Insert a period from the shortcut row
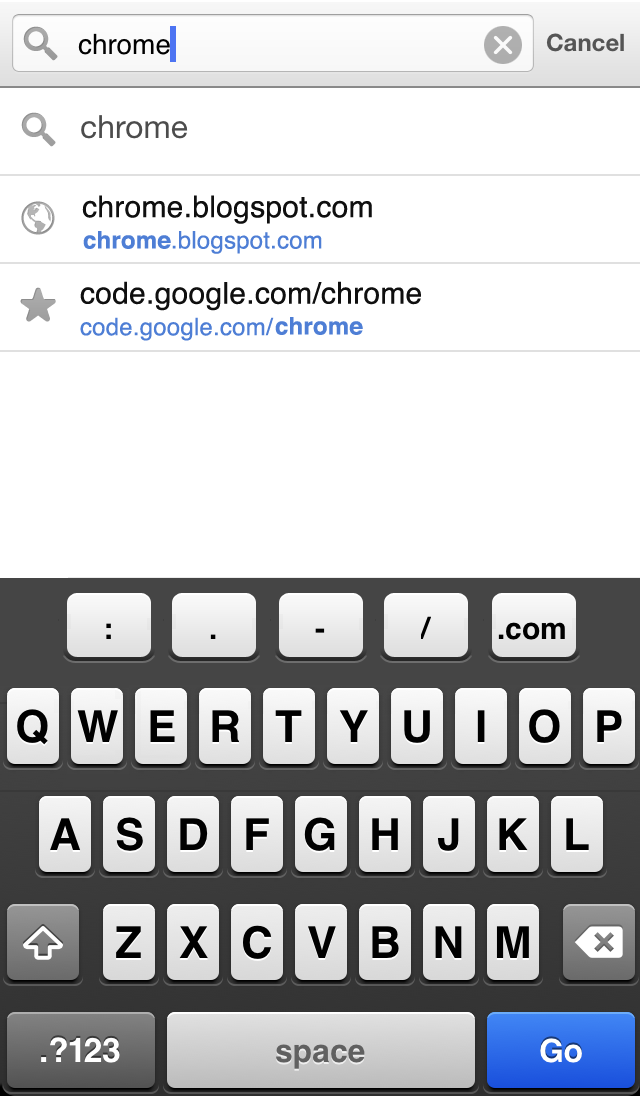Image resolution: width=640 pixels, height=1096 pixels. (x=214, y=627)
